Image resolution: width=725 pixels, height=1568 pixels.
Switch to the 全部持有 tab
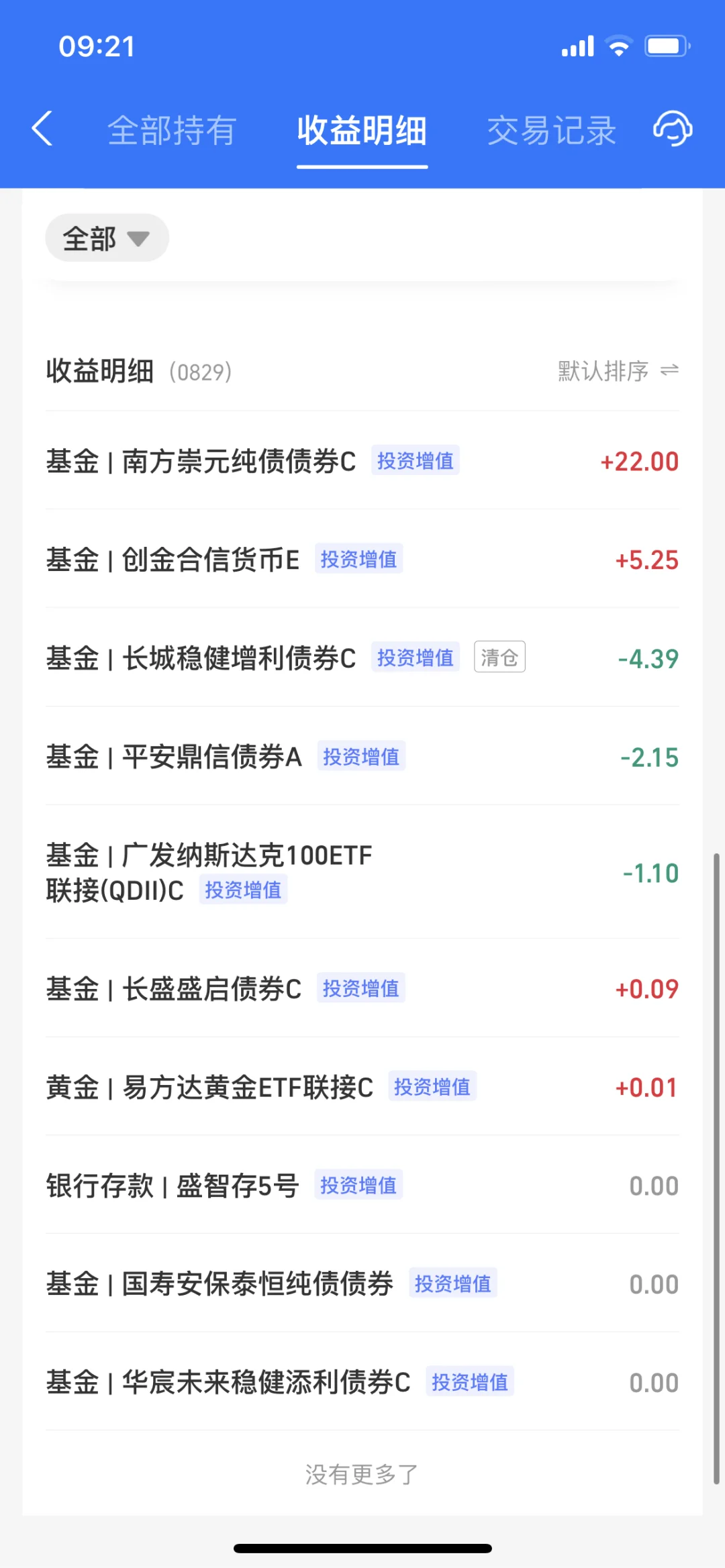[172, 130]
